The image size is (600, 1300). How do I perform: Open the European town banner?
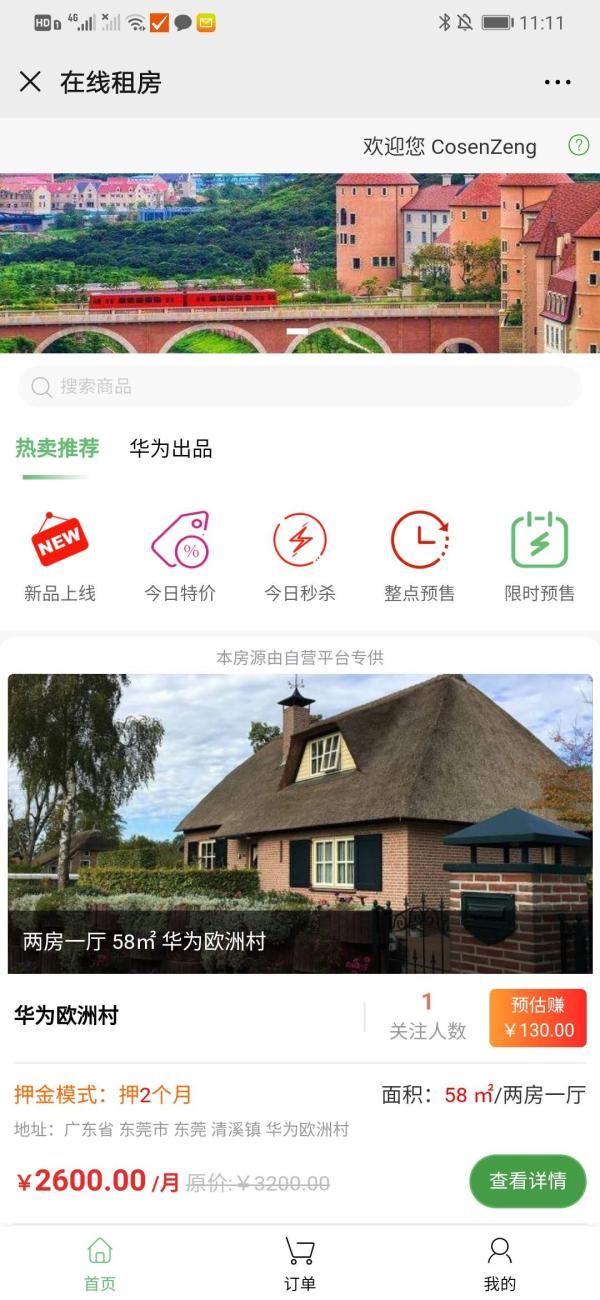coord(300,263)
